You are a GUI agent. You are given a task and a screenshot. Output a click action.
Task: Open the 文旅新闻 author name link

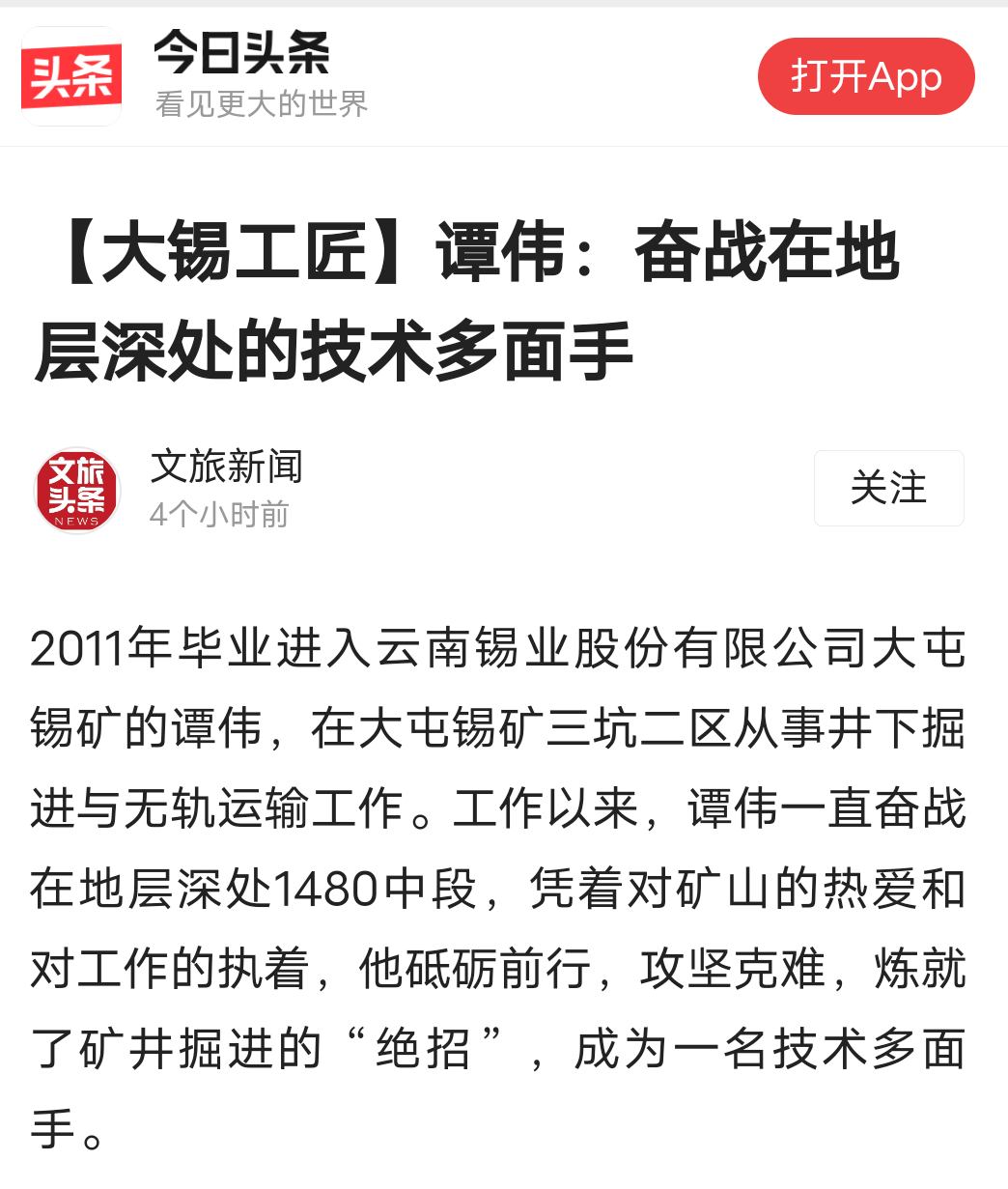227,467
